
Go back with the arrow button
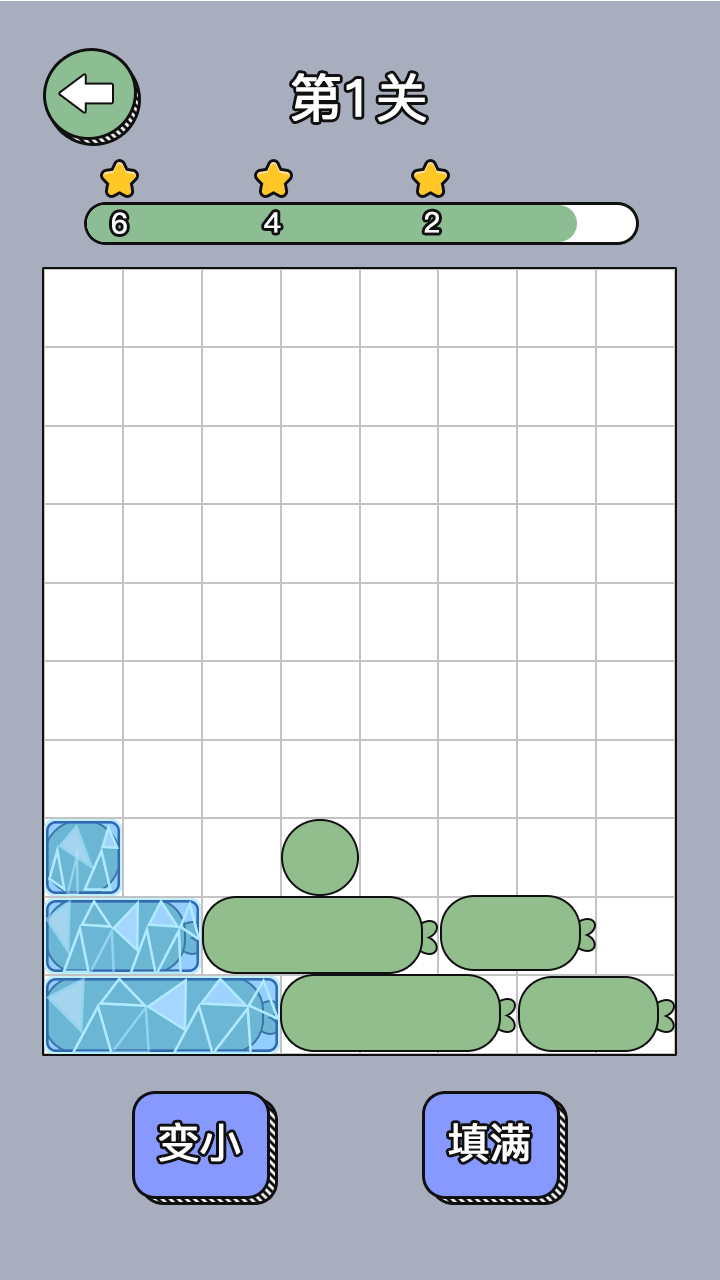tap(90, 94)
